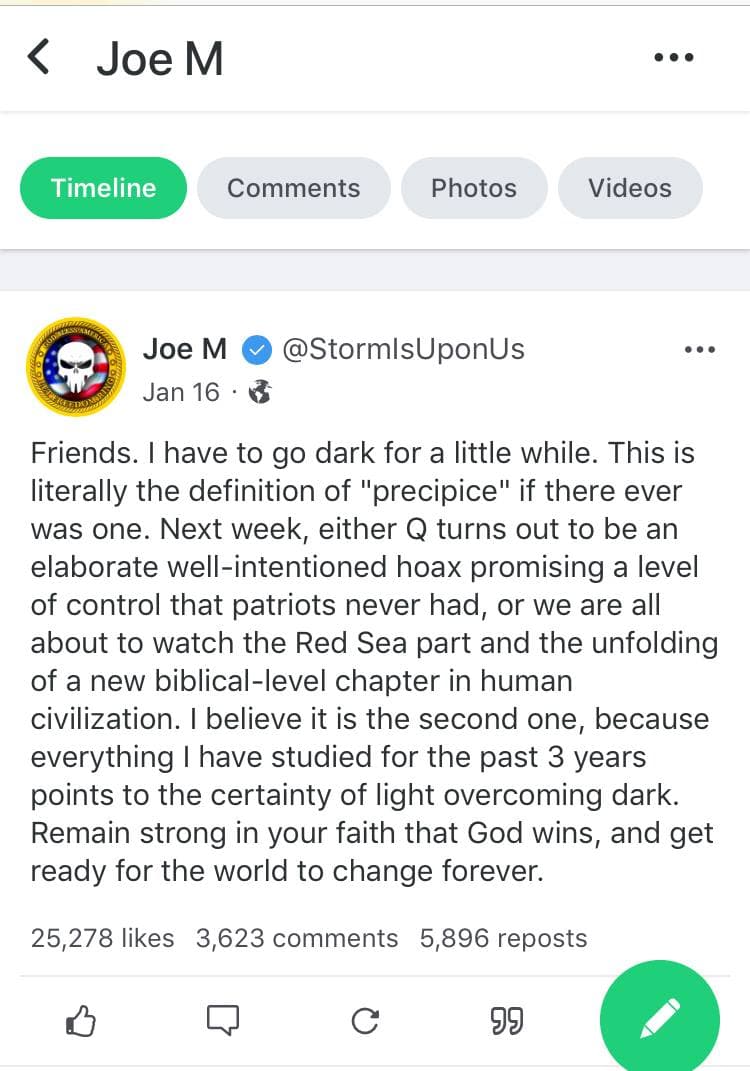Open profile overflow menu in header
The height and width of the screenshot is (1071, 750).
(x=673, y=58)
